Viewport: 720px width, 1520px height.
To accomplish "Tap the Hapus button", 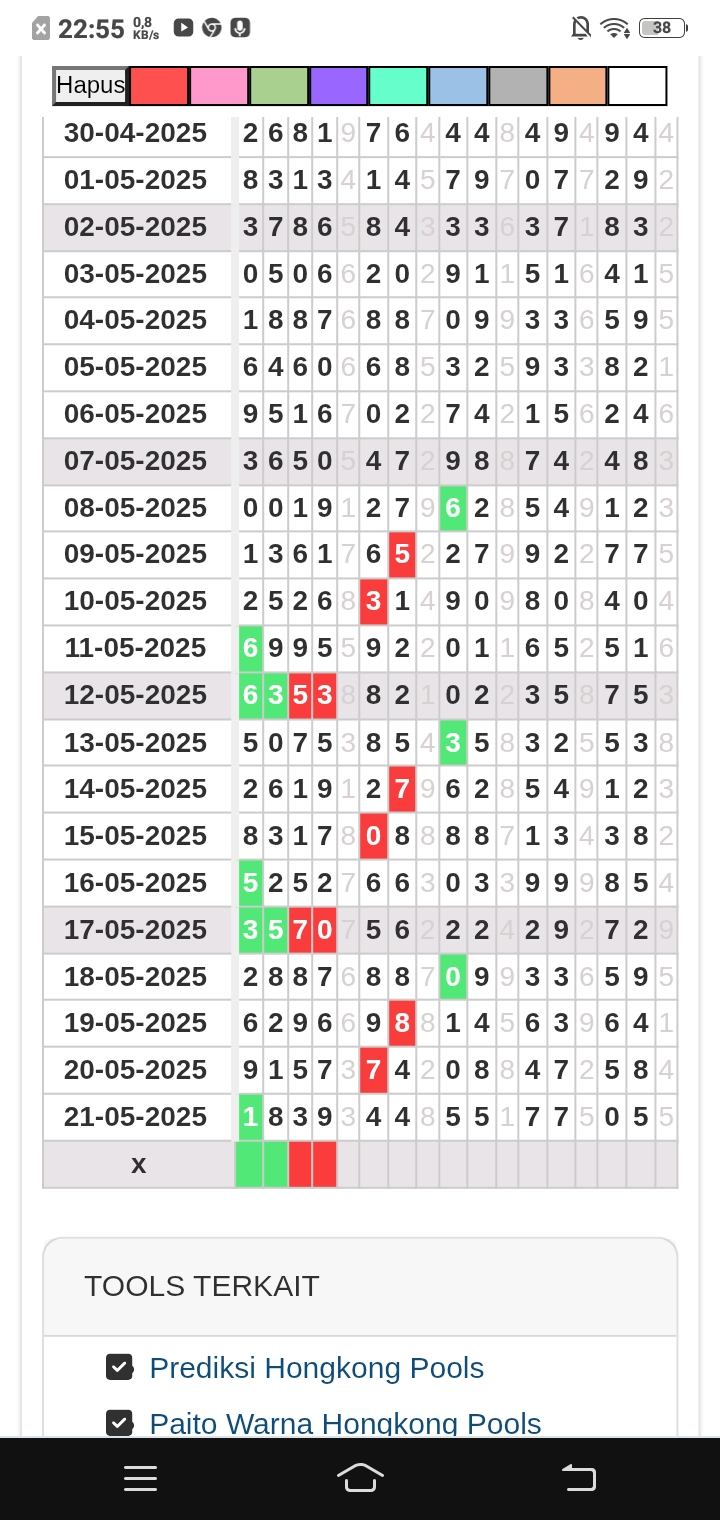I will click(x=90, y=86).
